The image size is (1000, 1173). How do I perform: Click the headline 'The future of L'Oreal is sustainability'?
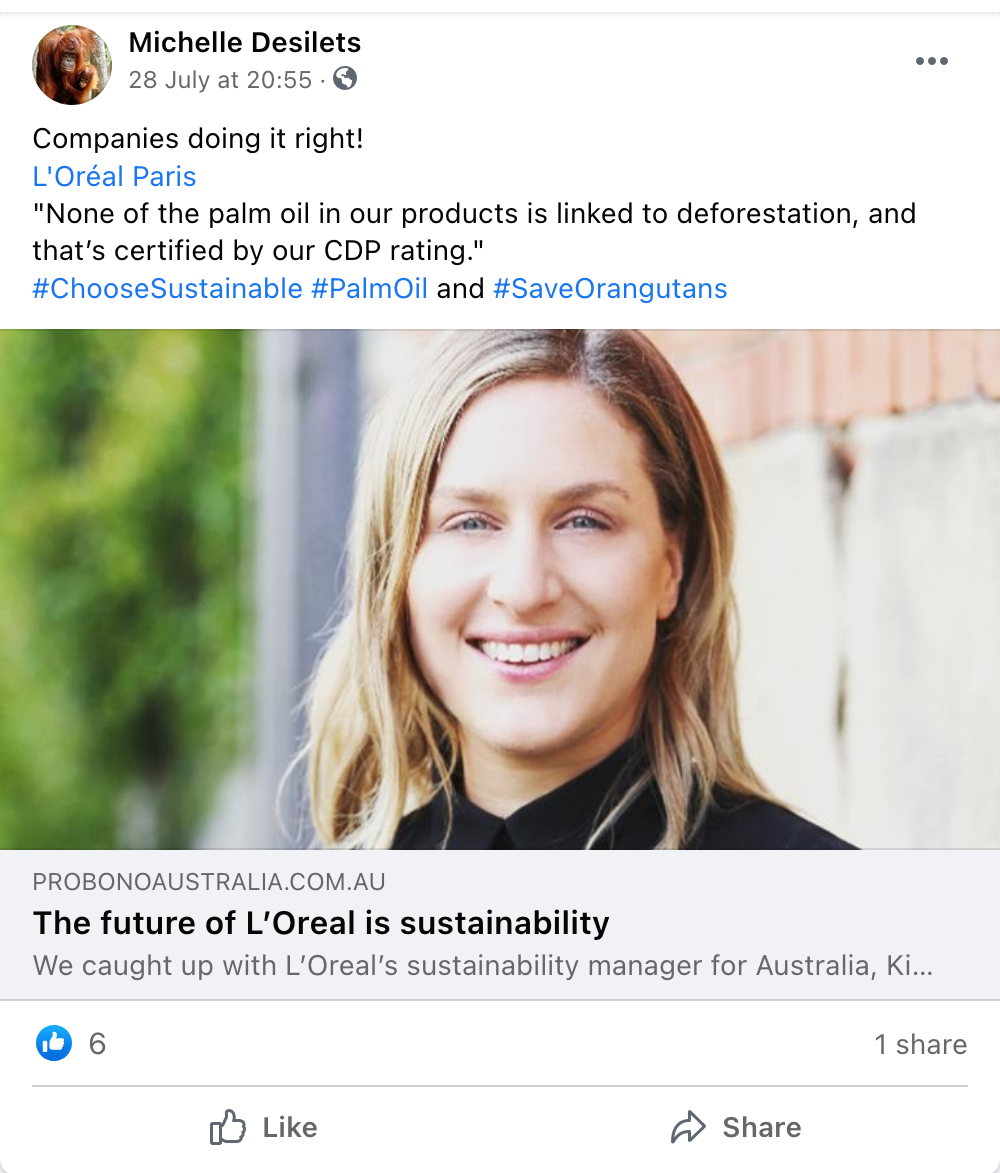(321, 922)
